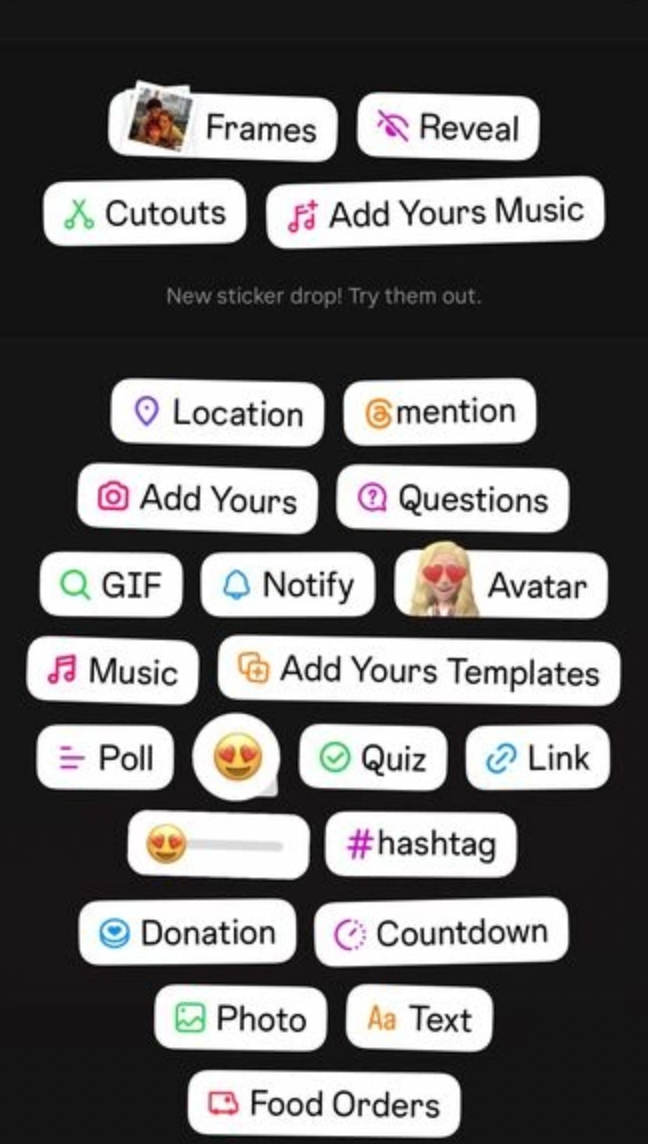648x1144 pixels.
Task: Add the Quiz sticker
Action: tap(373, 758)
